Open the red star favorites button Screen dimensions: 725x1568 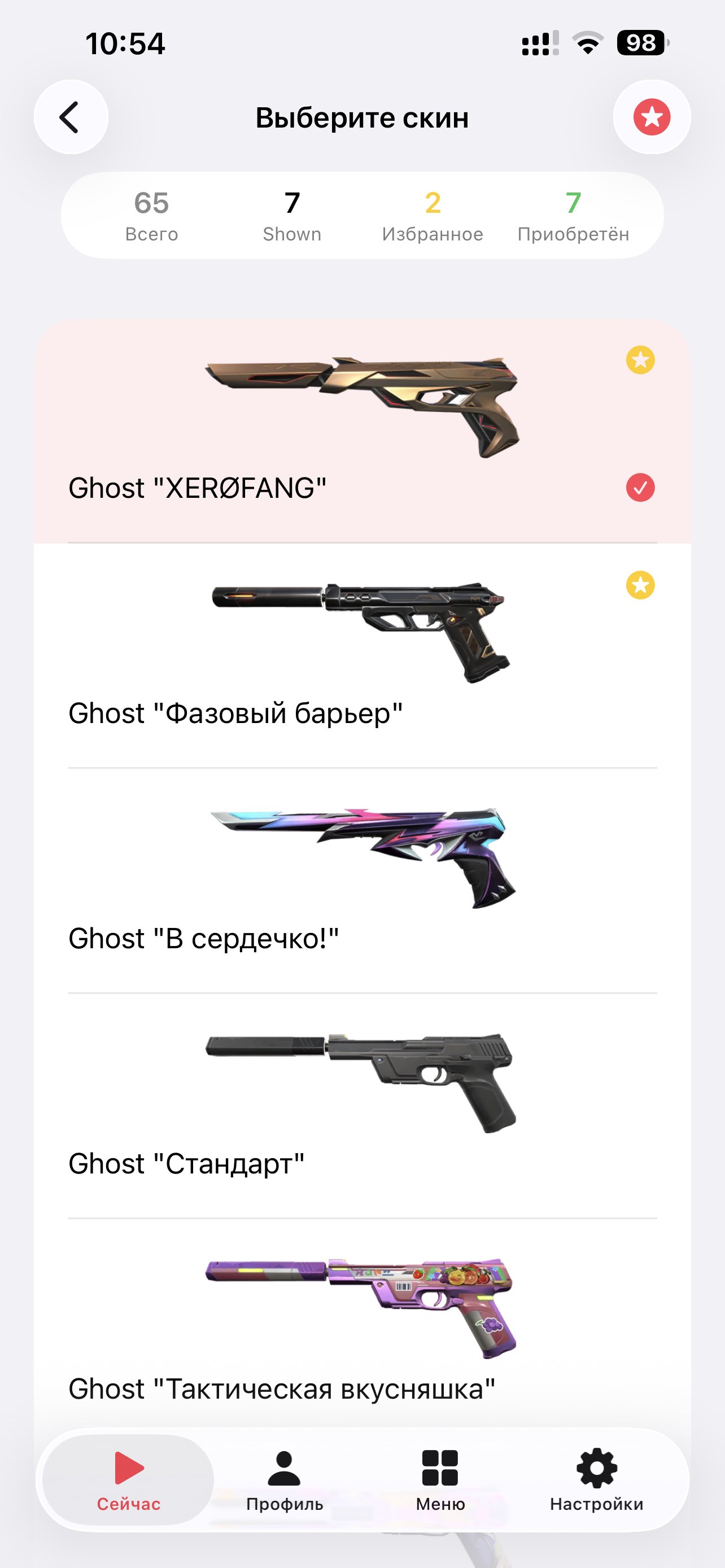pyautogui.click(x=652, y=117)
